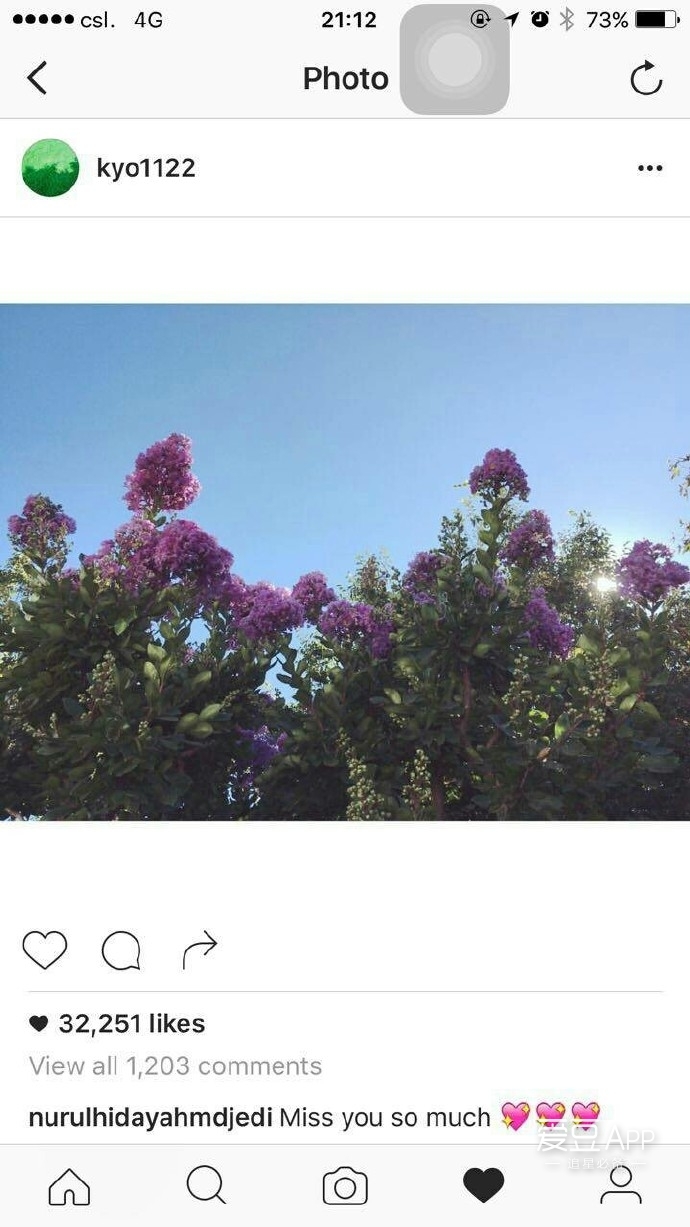Viewport: 690px width, 1227px height.
Task: Switch to the Home tab
Action: (x=69, y=1187)
